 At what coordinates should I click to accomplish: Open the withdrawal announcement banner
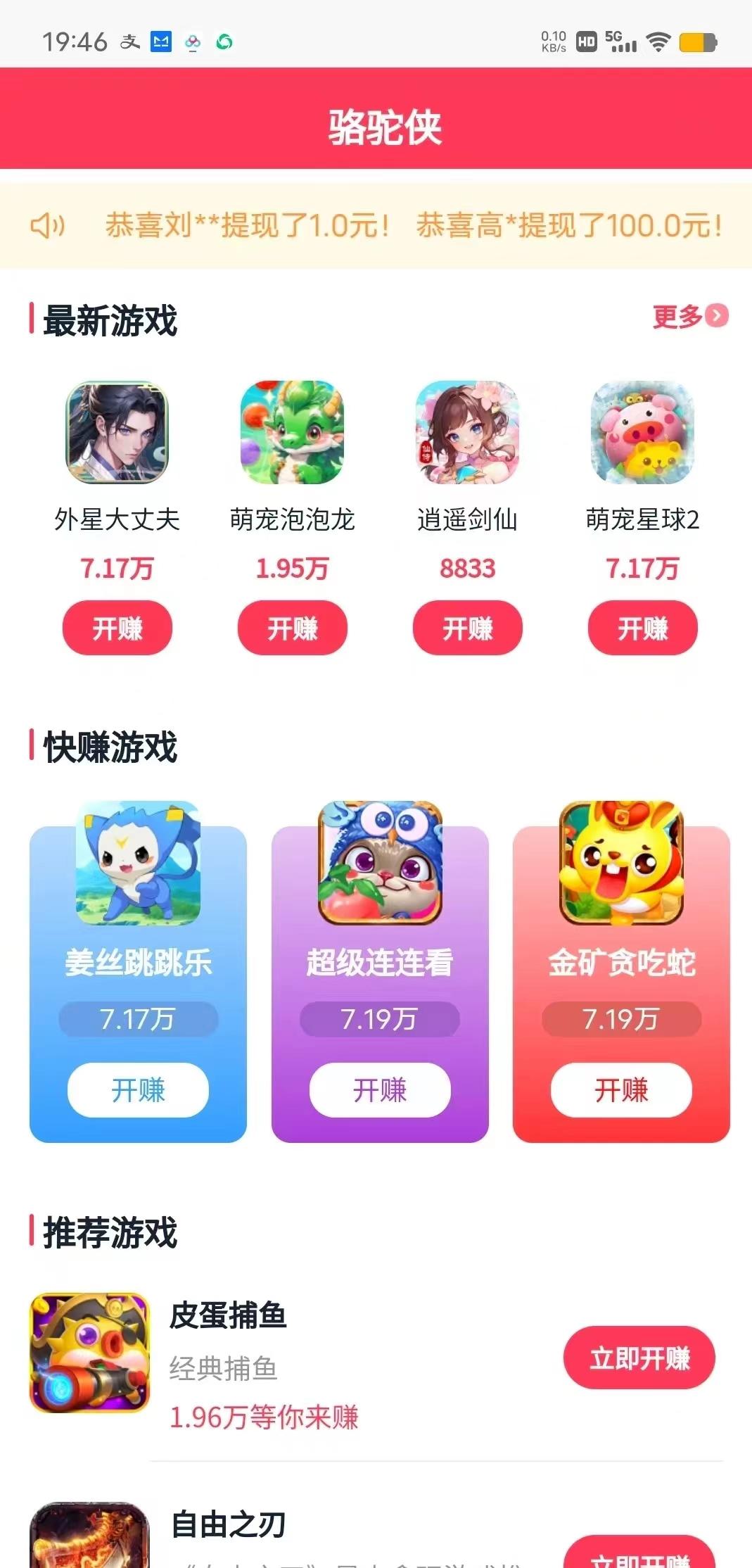pos(376,225)
